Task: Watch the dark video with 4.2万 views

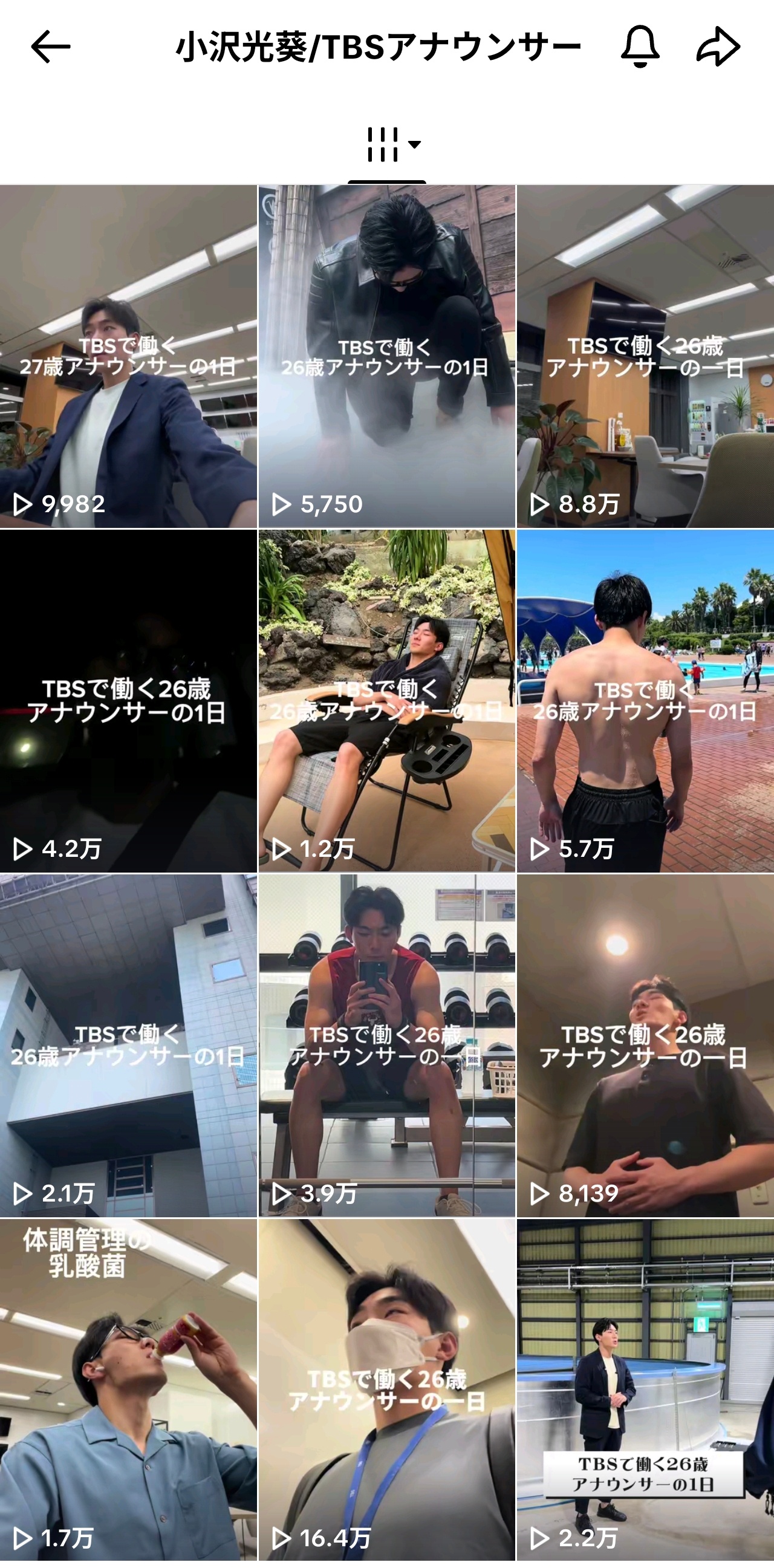Action: (x=128, y=701)
